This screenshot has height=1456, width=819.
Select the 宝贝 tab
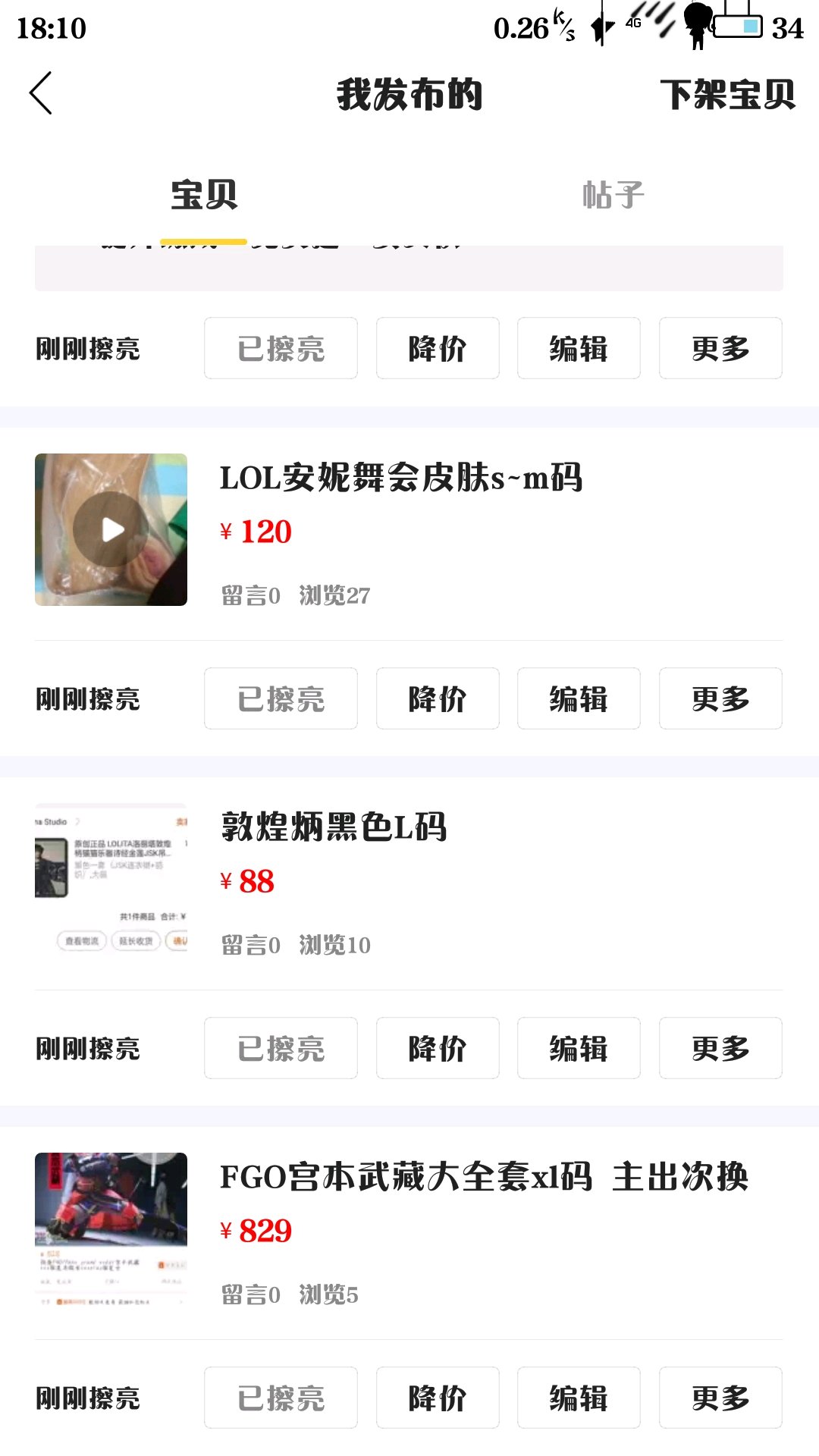[204, 195]
